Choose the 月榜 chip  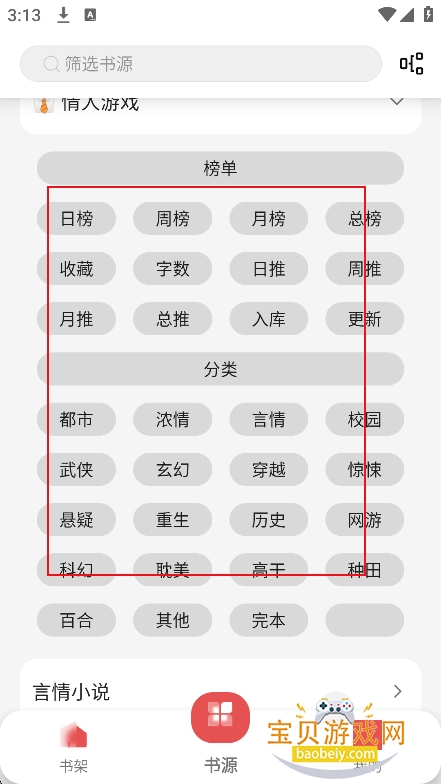coord(268,218)
